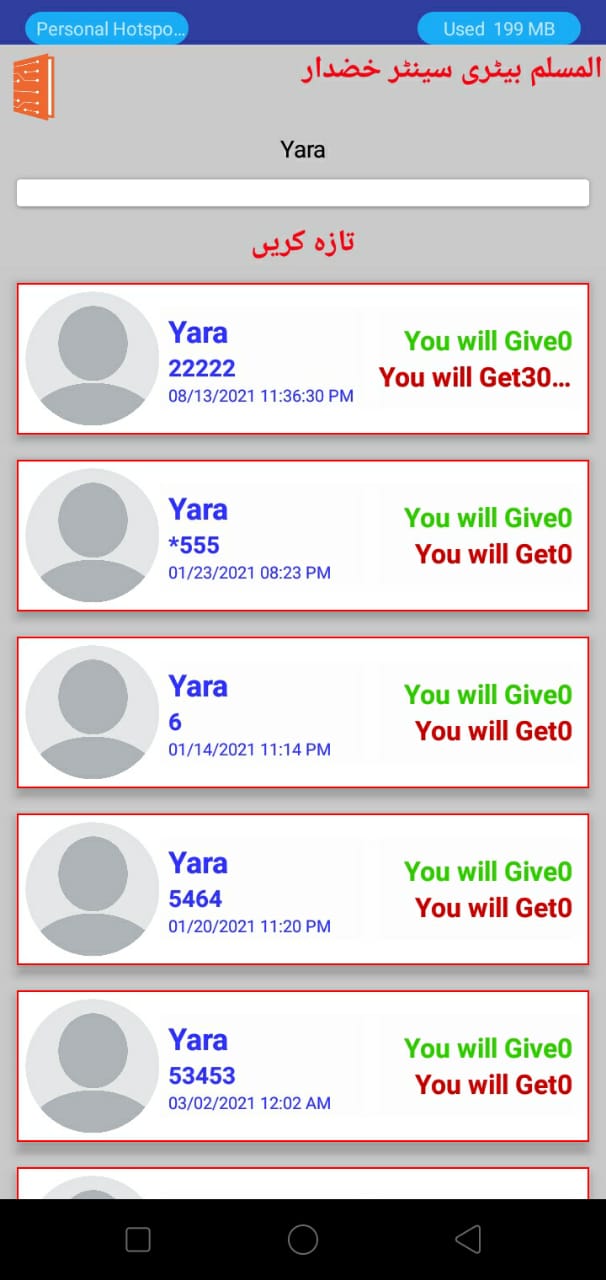Open the Yara entry numbered 6
The width and height of the screenshot is (606, 1280).
pos(303,713)
